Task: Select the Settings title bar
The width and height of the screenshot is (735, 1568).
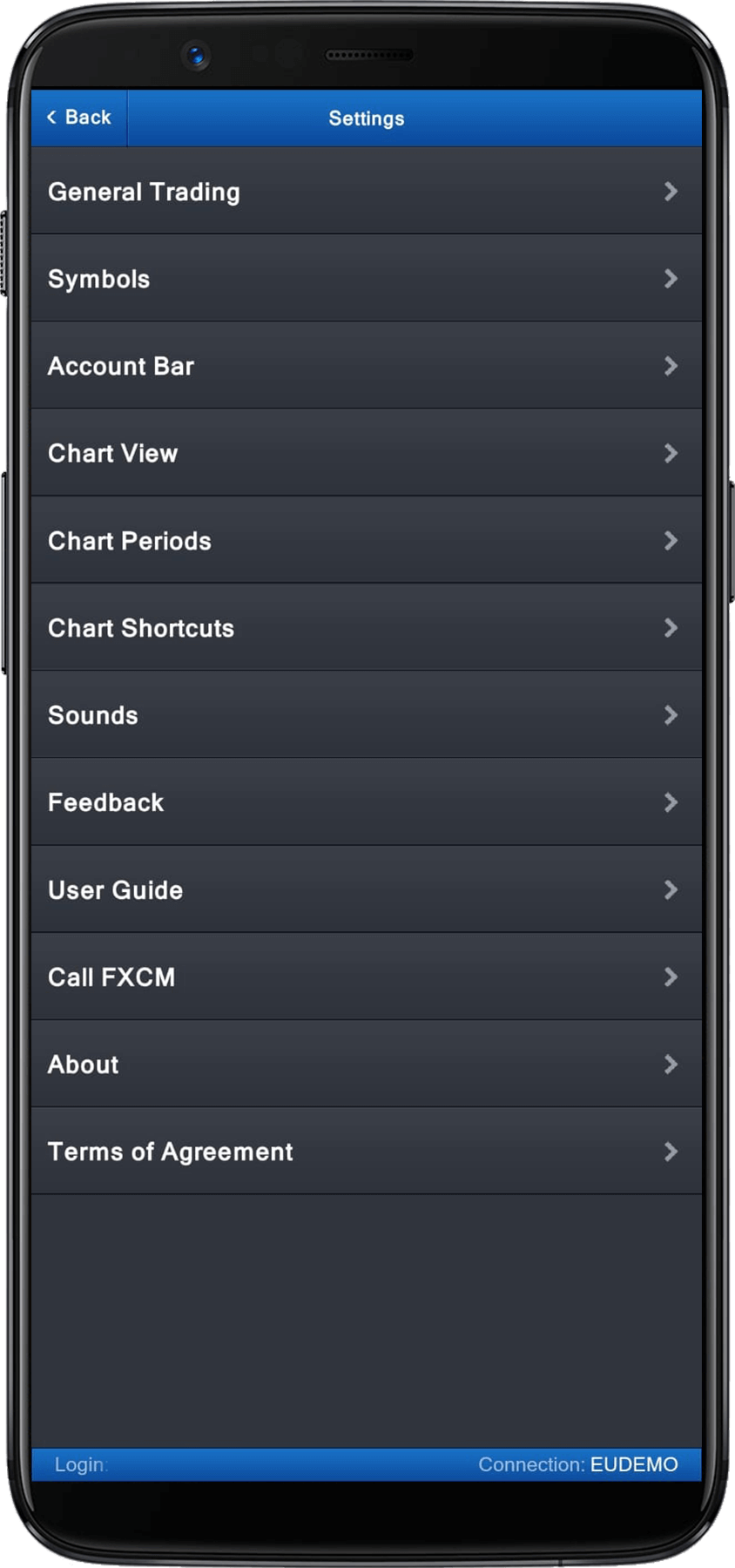Action: click(x=366, y=118)
